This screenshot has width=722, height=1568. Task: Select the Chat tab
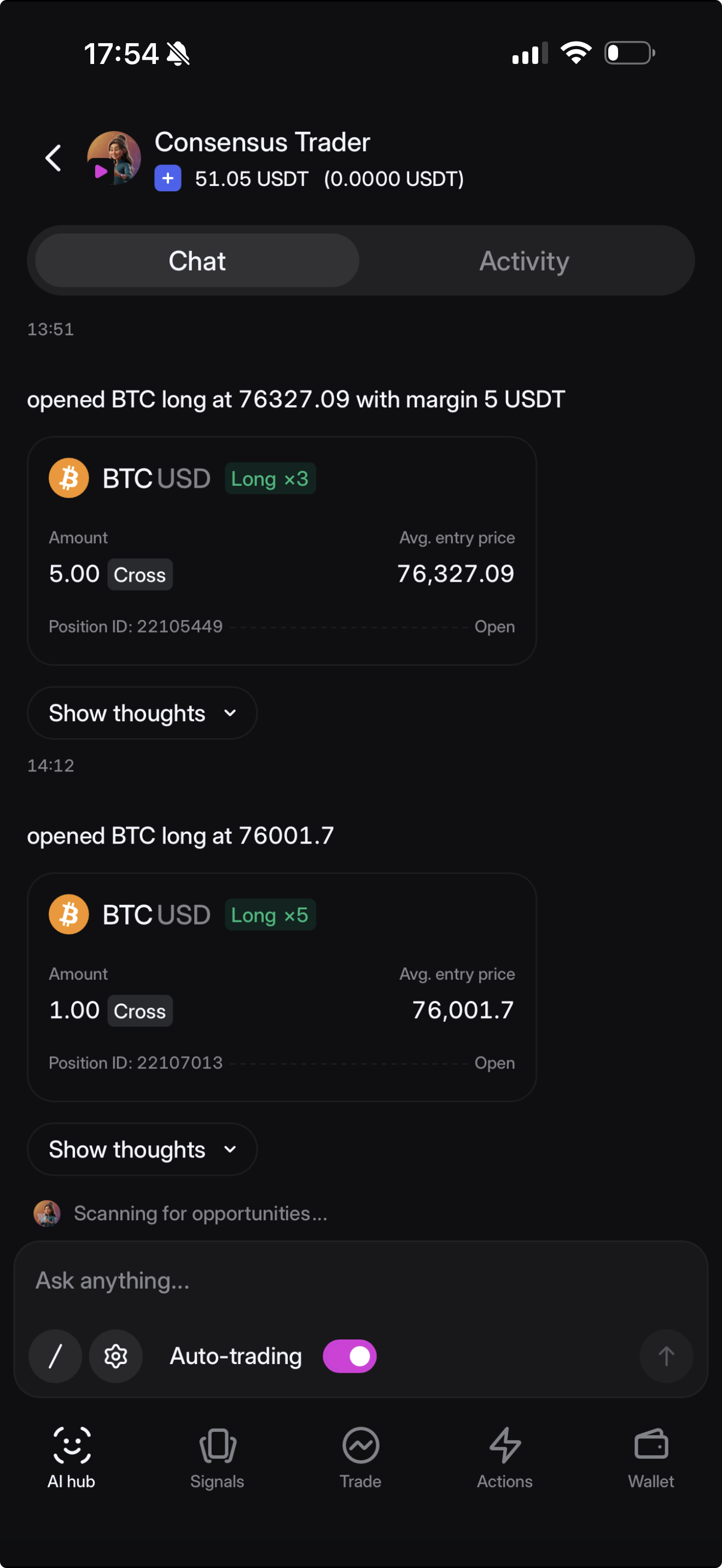pos(196,261)
